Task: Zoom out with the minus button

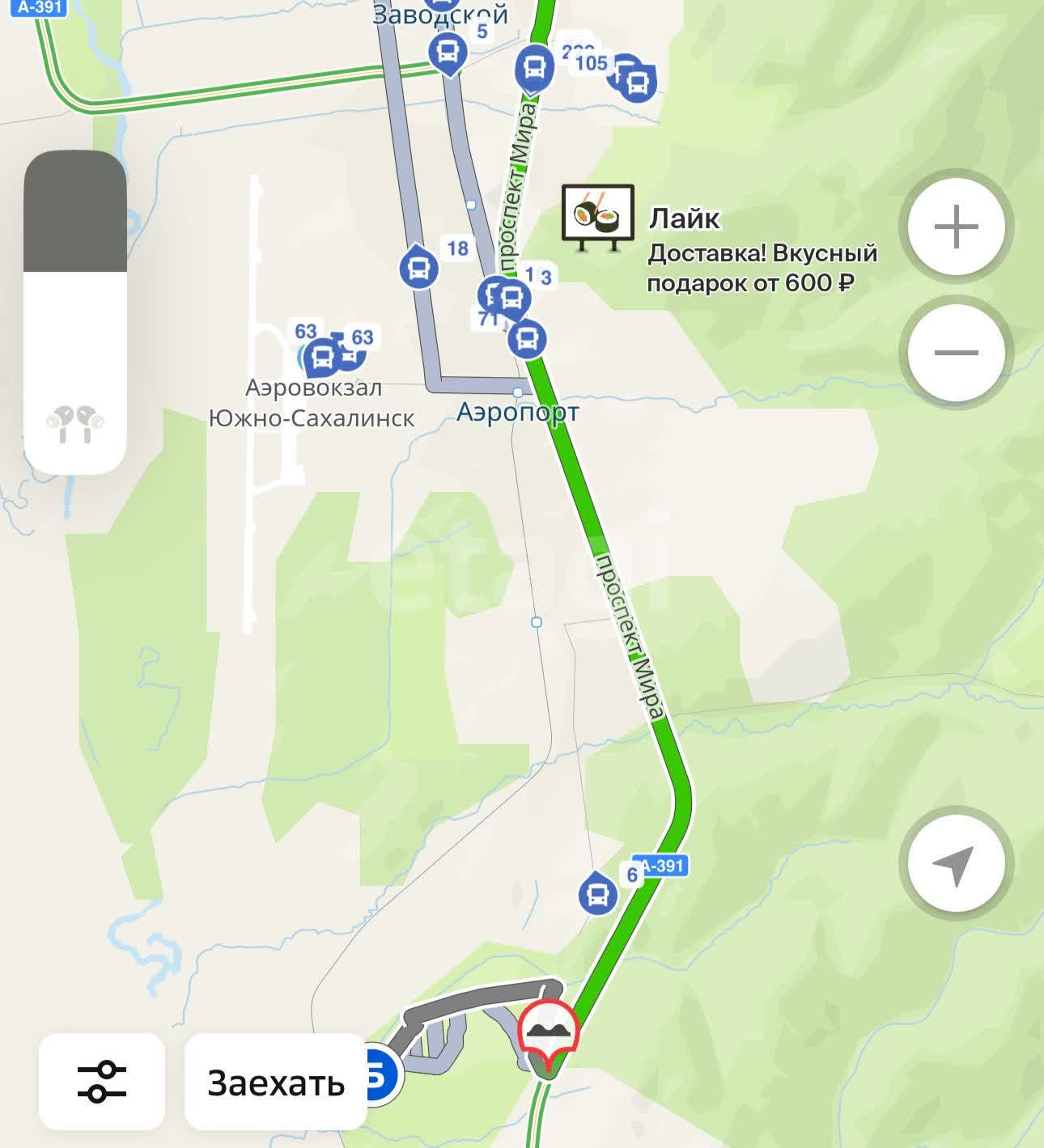Action: (x=956, y=353)
